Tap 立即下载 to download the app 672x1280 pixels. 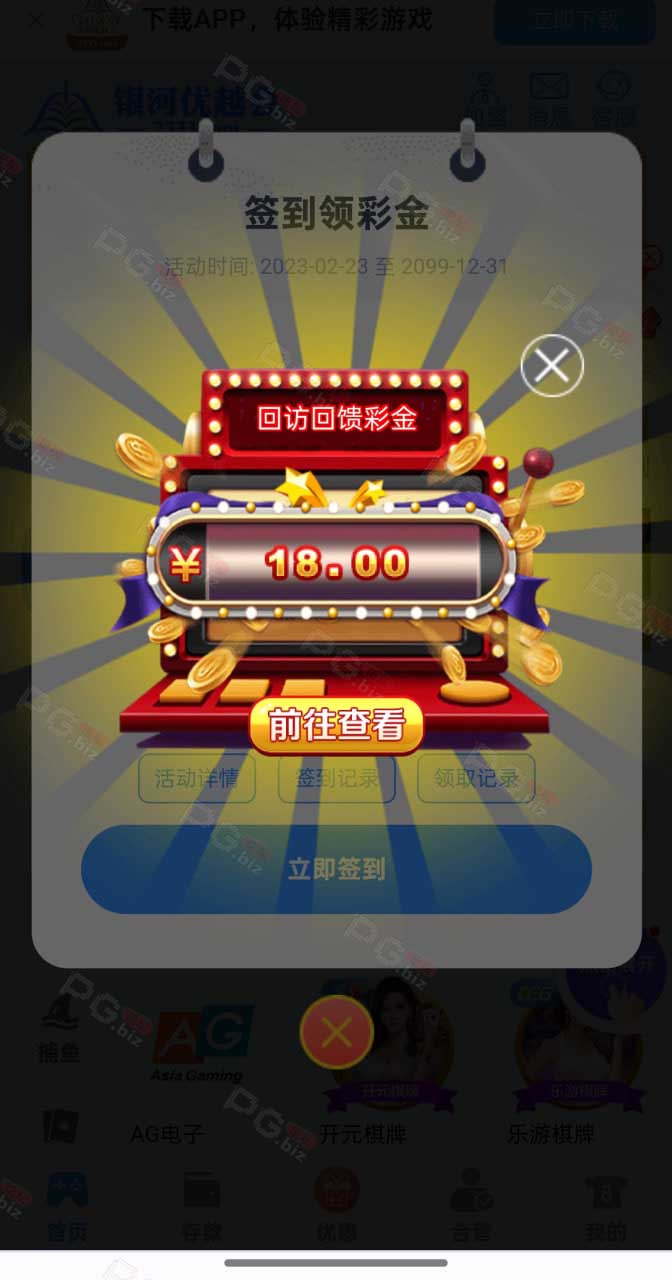tap(575, 21)
